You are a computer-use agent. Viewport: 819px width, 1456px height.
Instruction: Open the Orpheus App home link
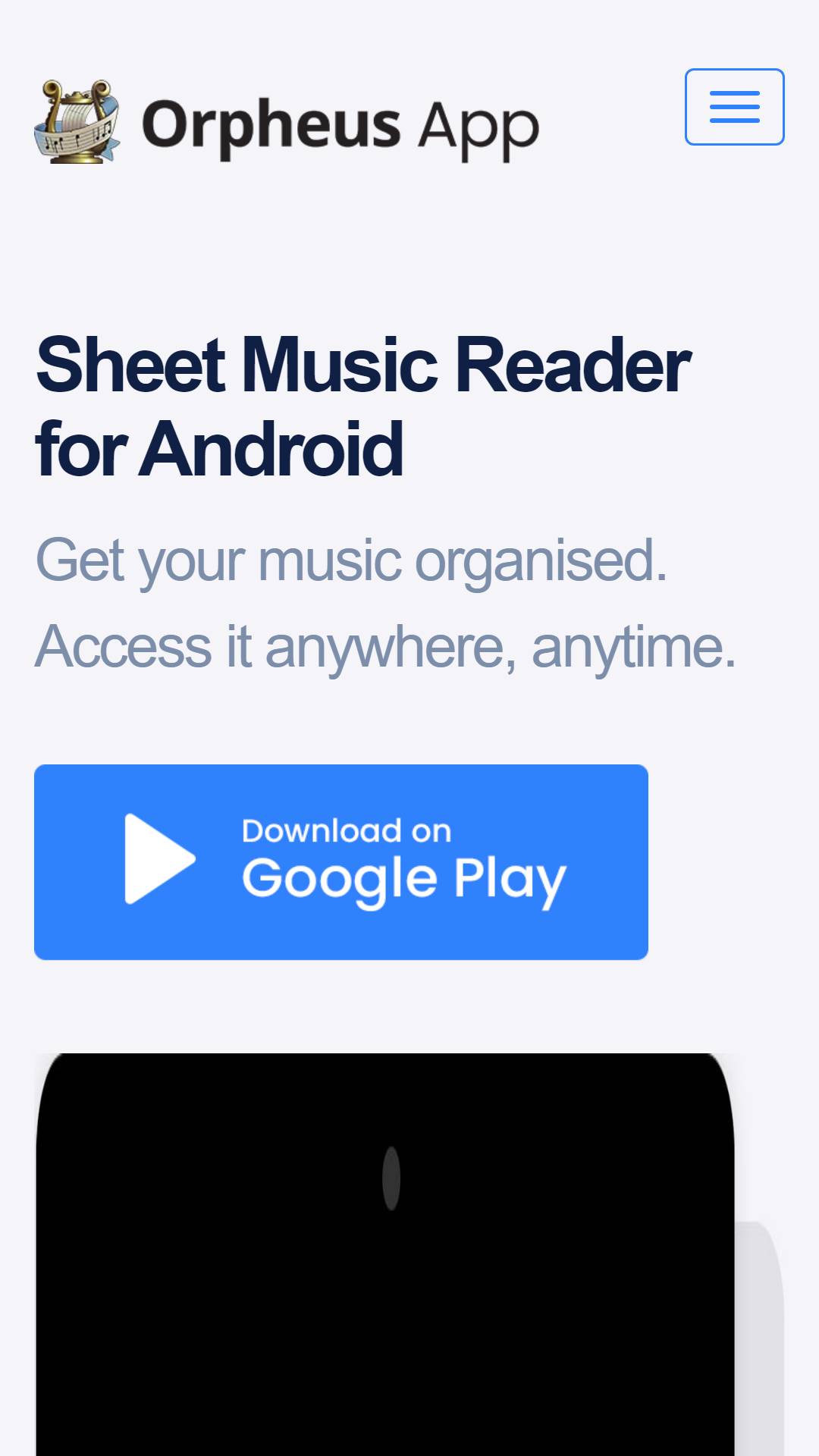(287, 123)
